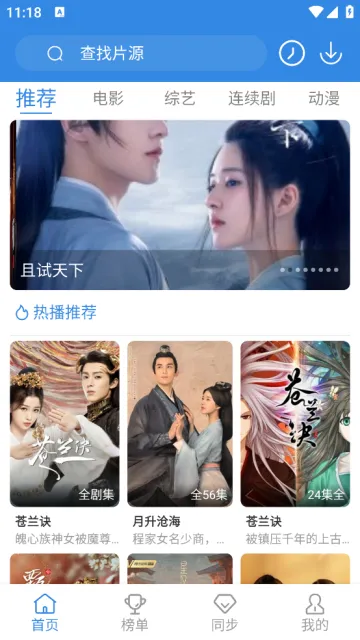Screen dimensions: 360x640
Task: Open the 我的 profile tab
Action: point(315,612)
